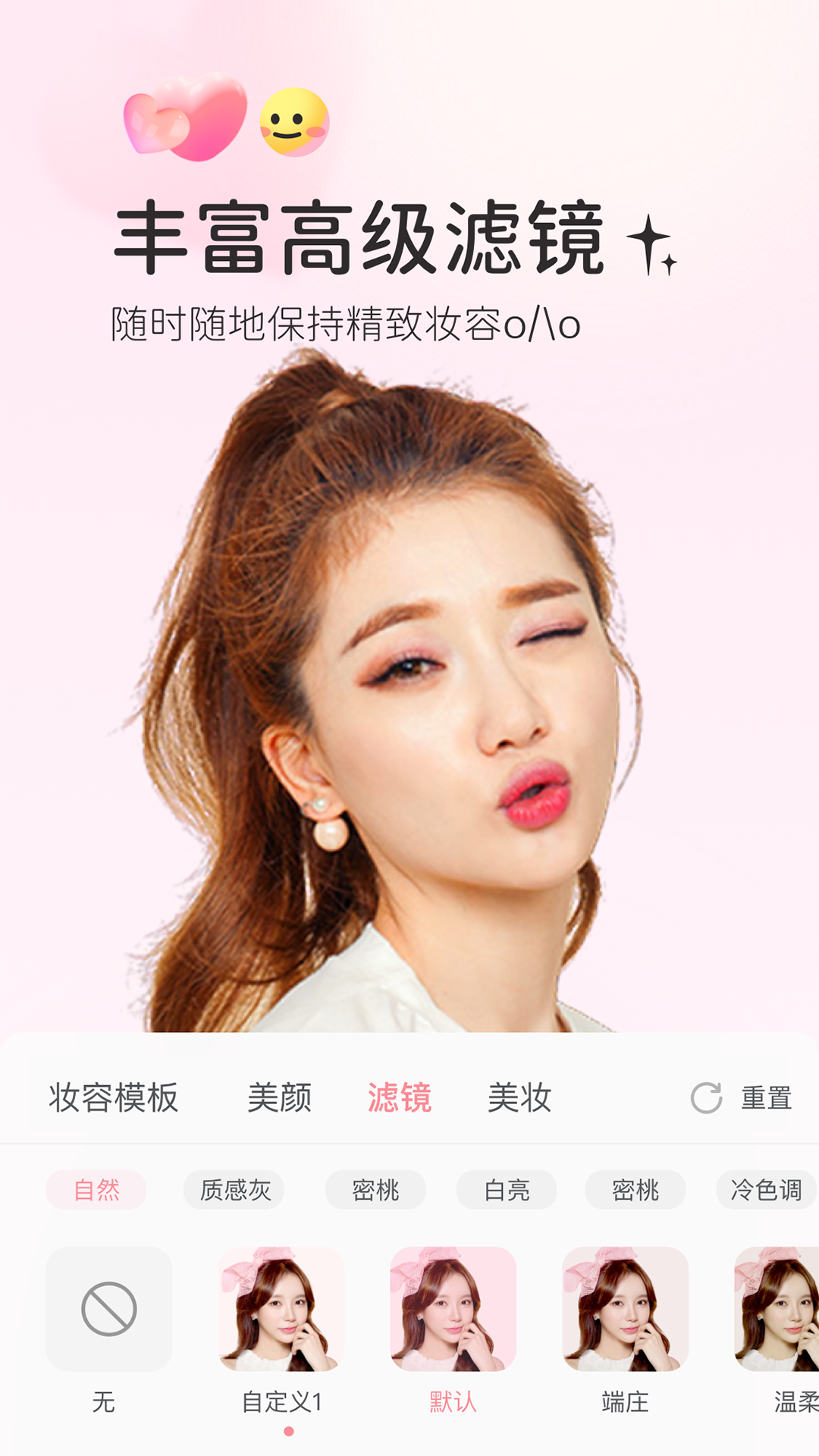Select the 冷色调 filter chip
Screen dimensions: 819x1456
coord(766,1190)
